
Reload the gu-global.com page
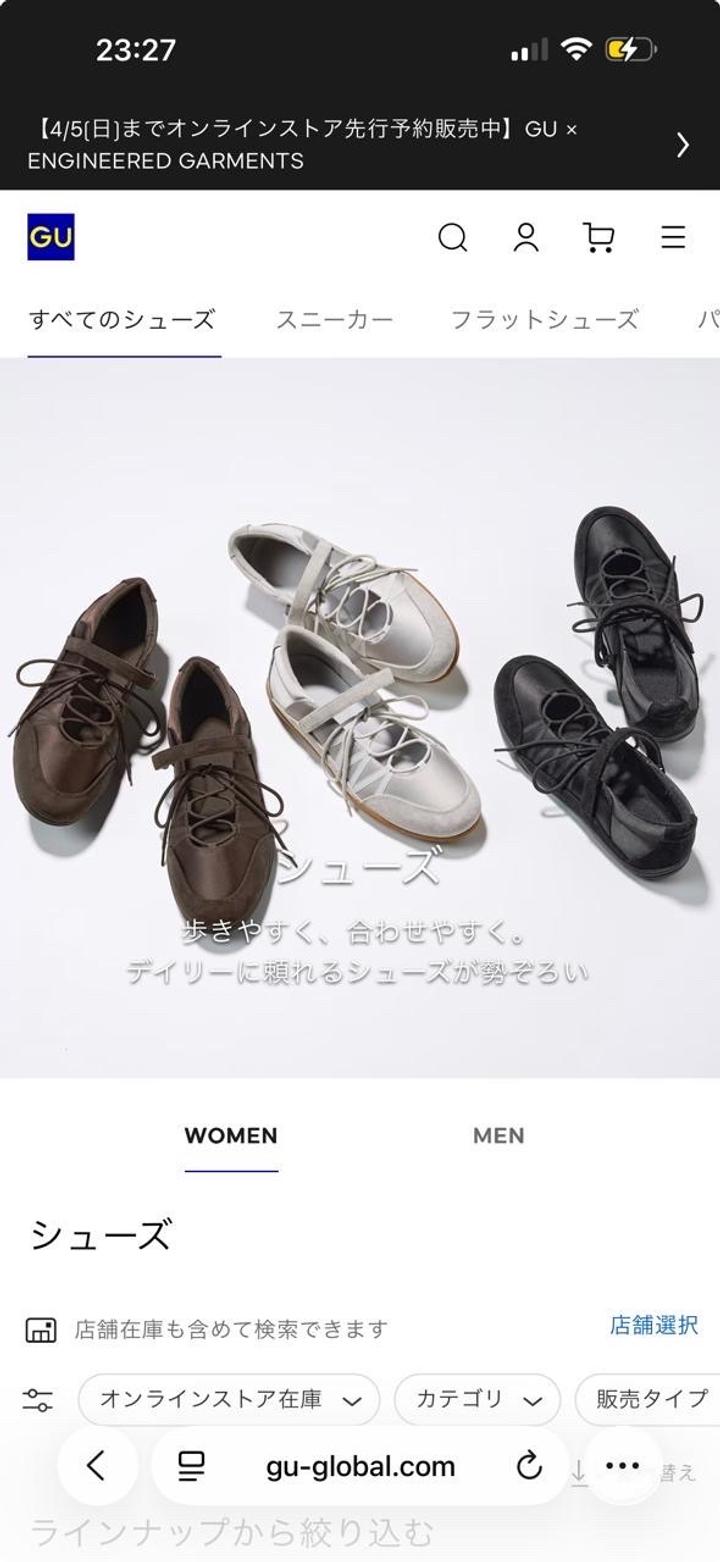click(528, 1467)
